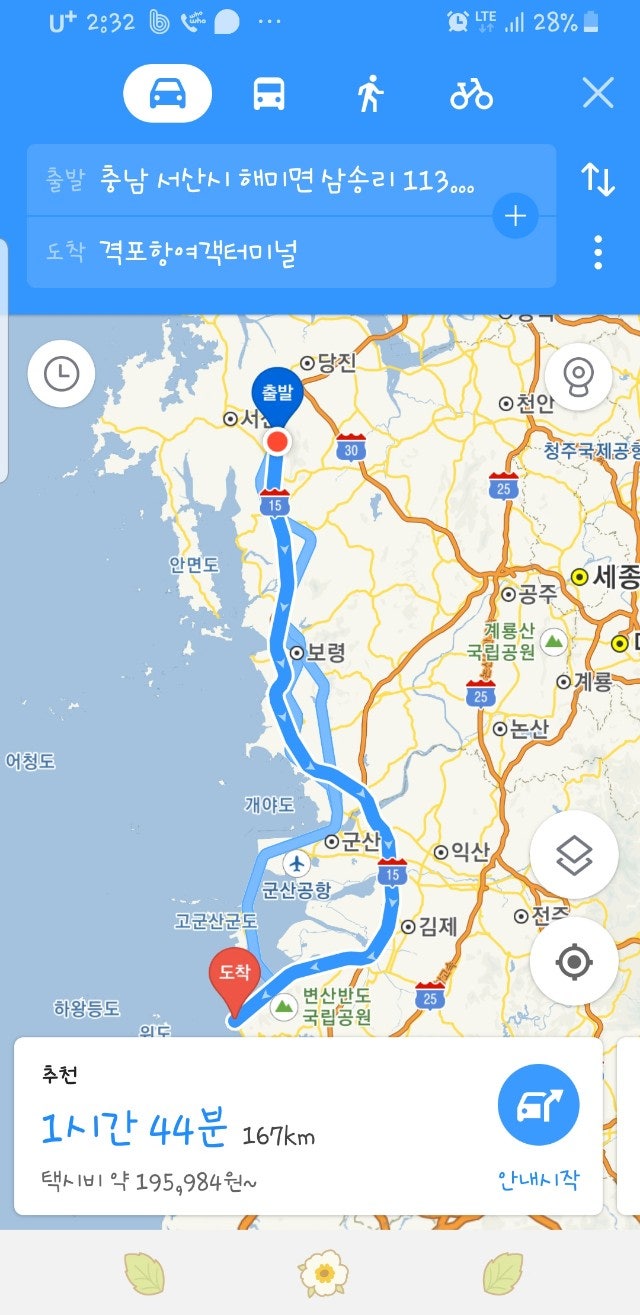Open the map layers button
Screen dimensions: 640x1315
(x=574, y=855)
